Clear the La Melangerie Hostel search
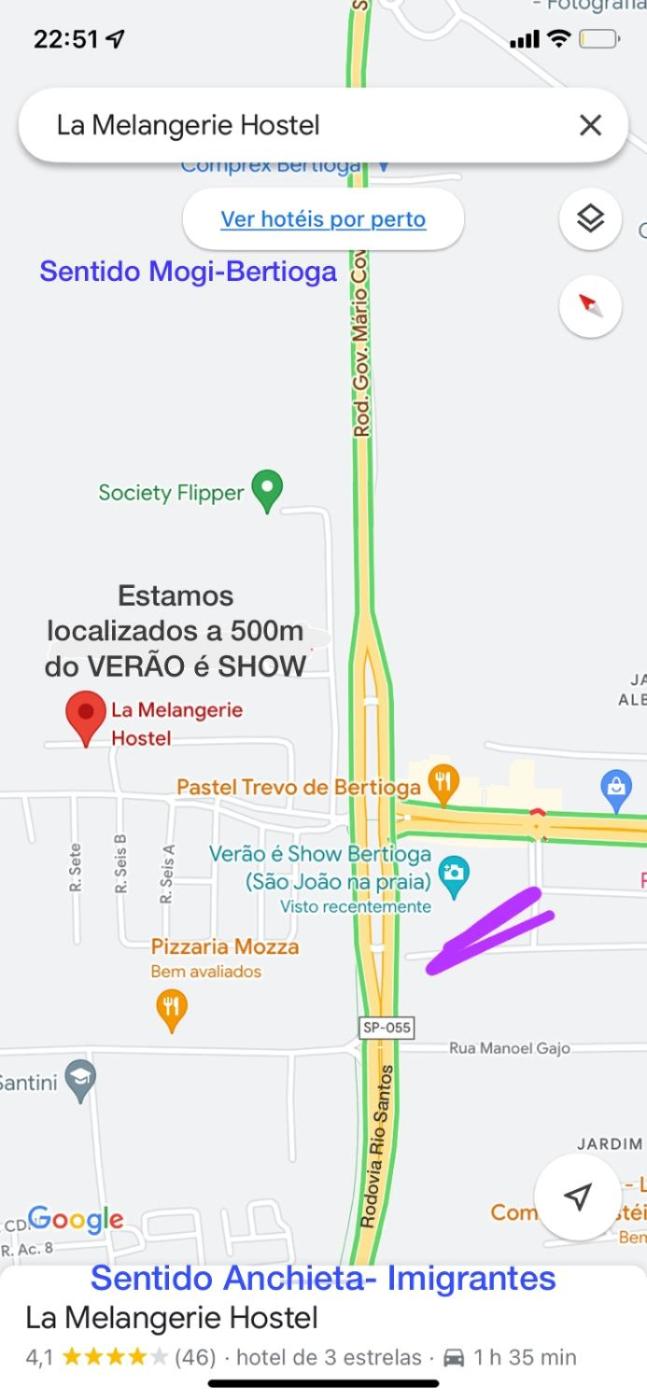This screenshot has width=647, height=1400. click(x=590, y=125)
